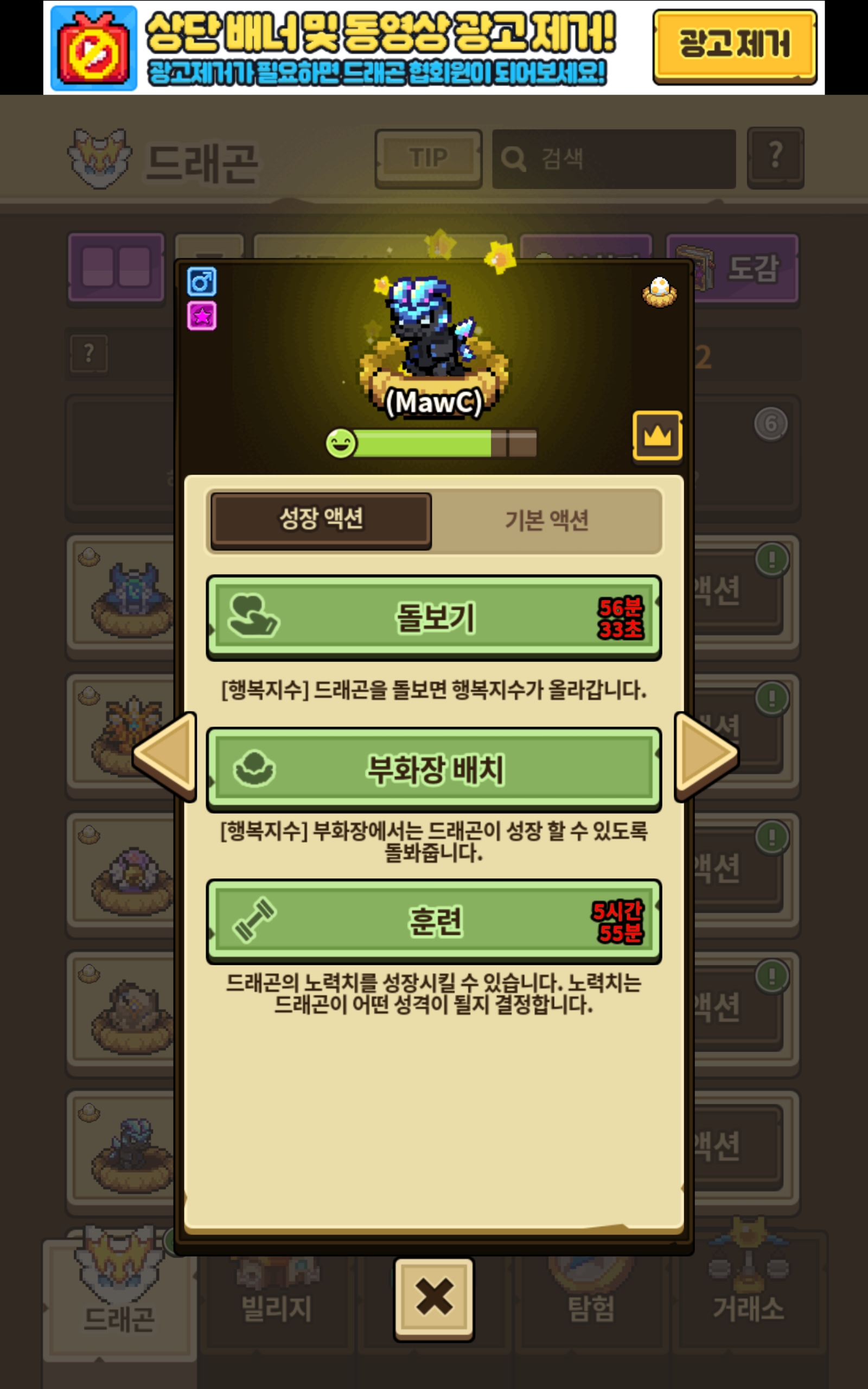
Task: Close the dragon action popup
Action: tap(433, 1299)
